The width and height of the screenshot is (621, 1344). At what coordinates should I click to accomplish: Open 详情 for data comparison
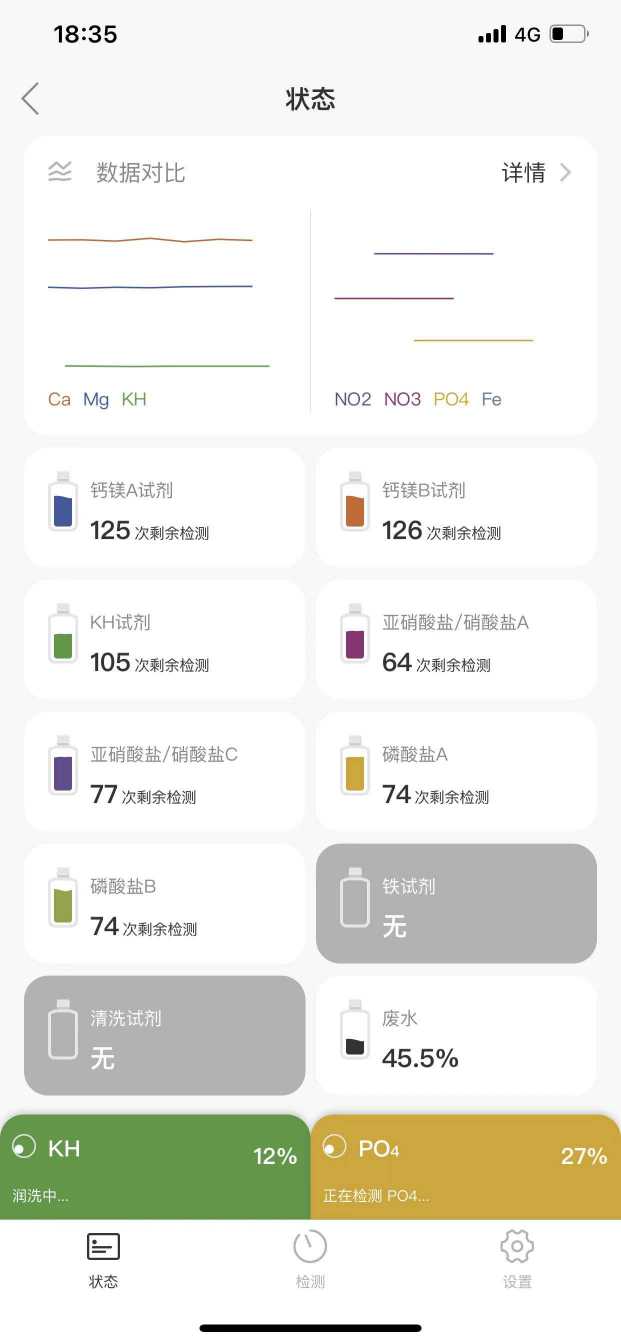click(x=536, y=173)
